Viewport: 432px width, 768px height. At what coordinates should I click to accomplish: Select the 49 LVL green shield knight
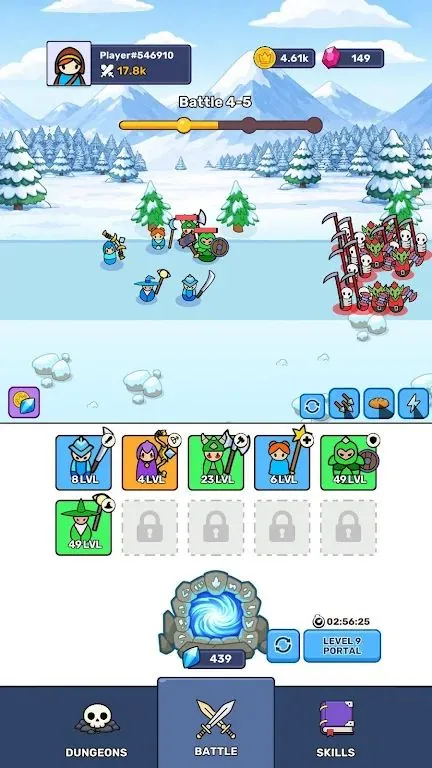[x=349, y=462]
